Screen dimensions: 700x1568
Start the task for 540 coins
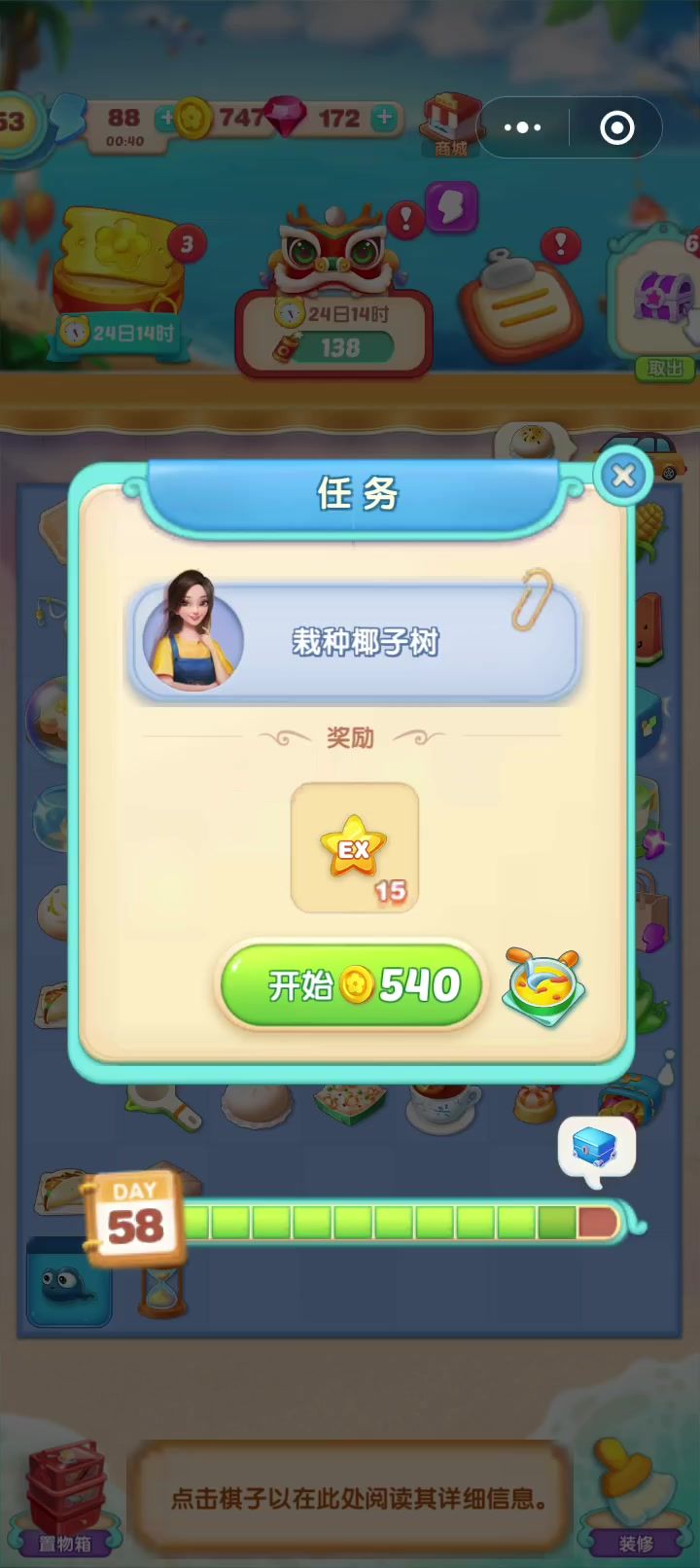(x=350, y=985)
